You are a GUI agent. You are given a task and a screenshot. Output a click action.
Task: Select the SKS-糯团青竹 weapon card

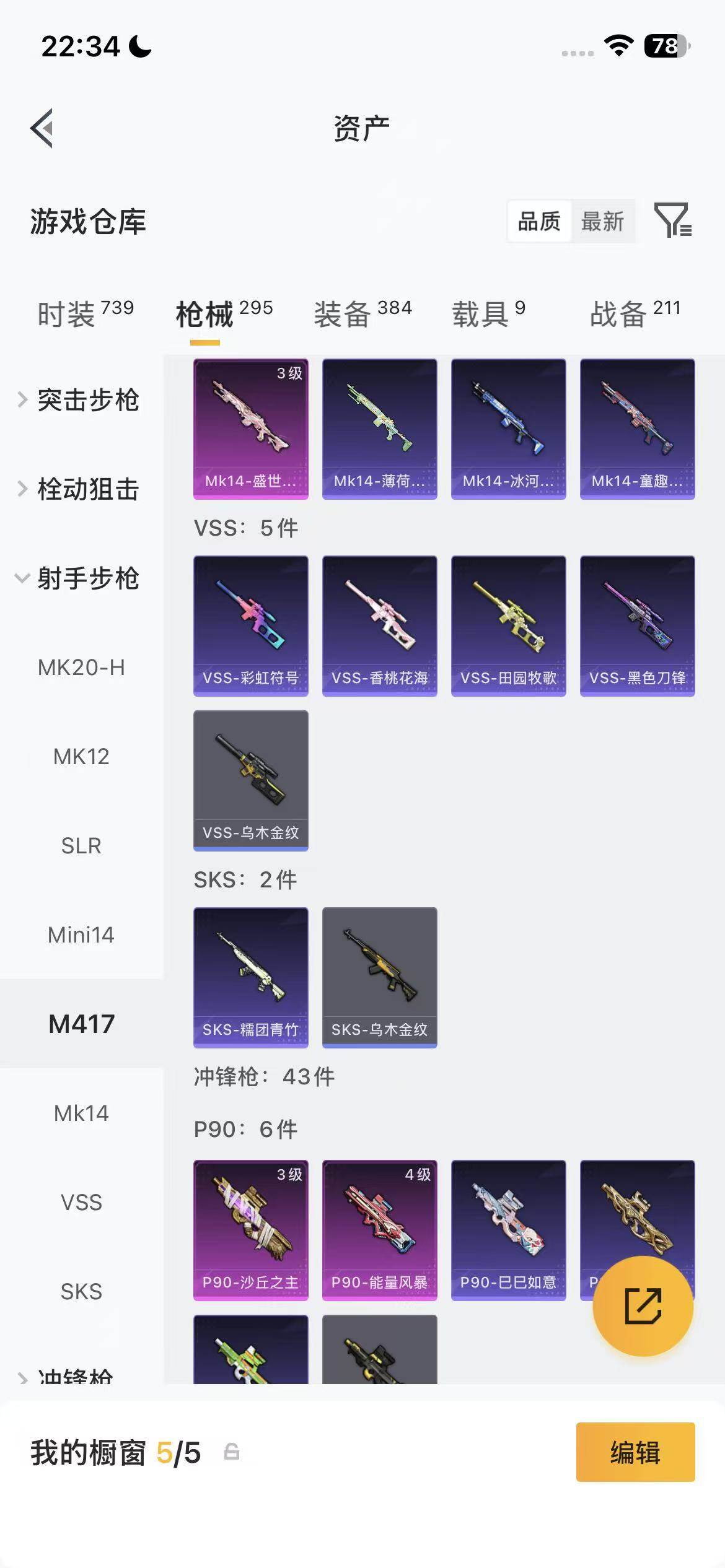pyautogui.click(x=250, y=977)
